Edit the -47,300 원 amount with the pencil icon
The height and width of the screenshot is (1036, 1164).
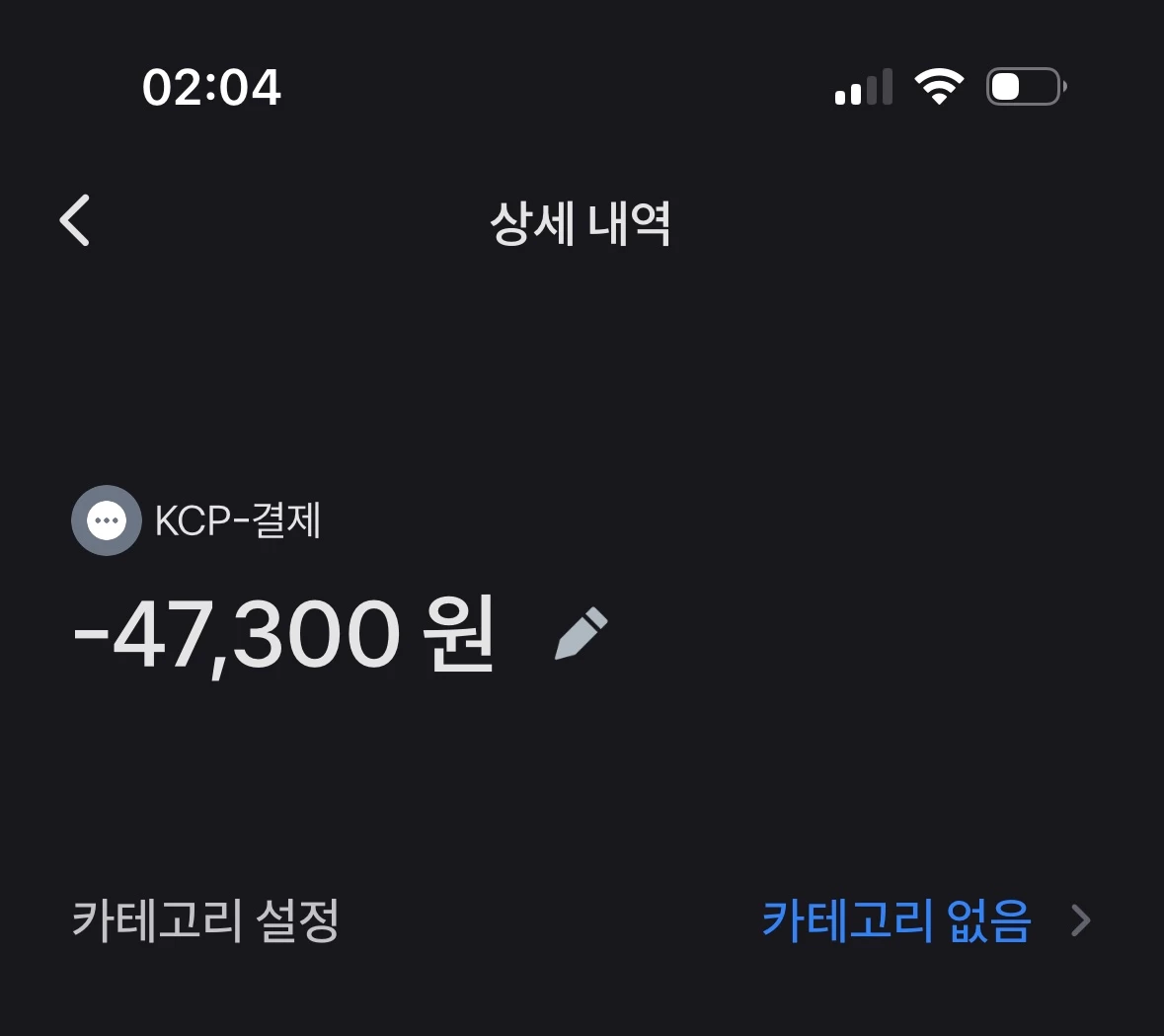(582, 634)
